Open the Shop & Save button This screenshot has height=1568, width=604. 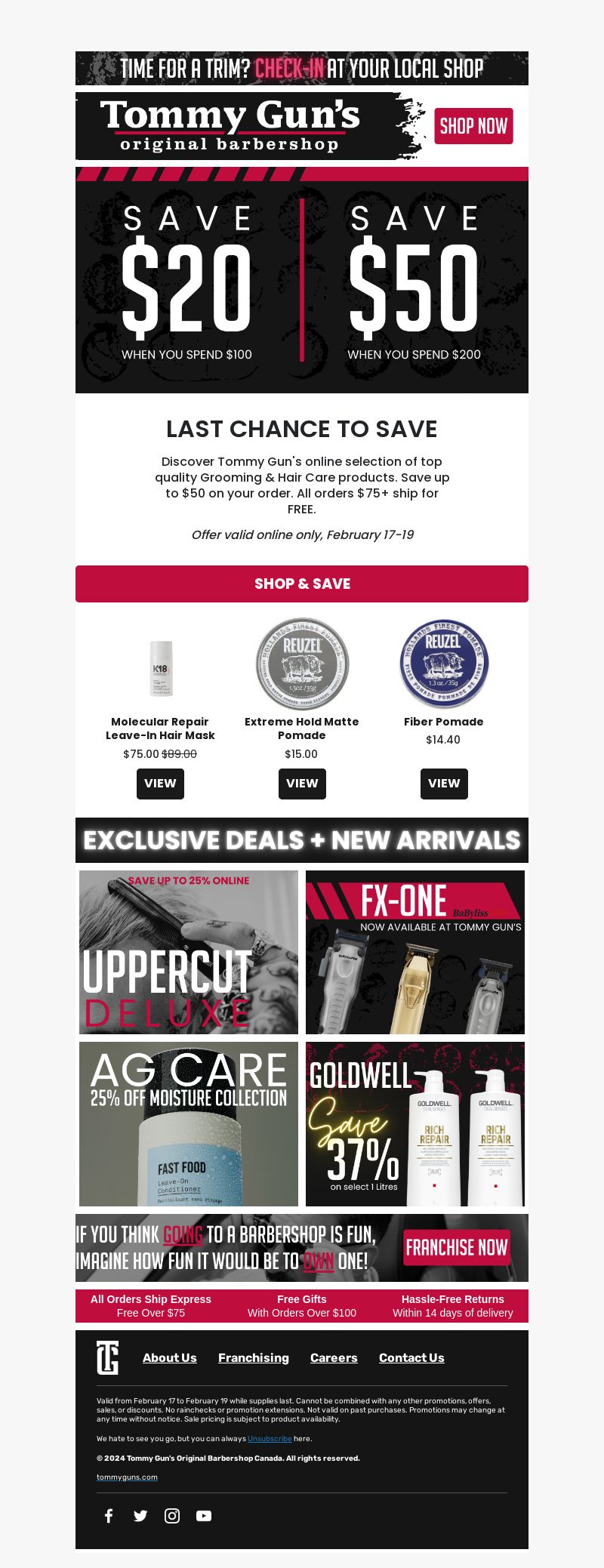(302, 584)
